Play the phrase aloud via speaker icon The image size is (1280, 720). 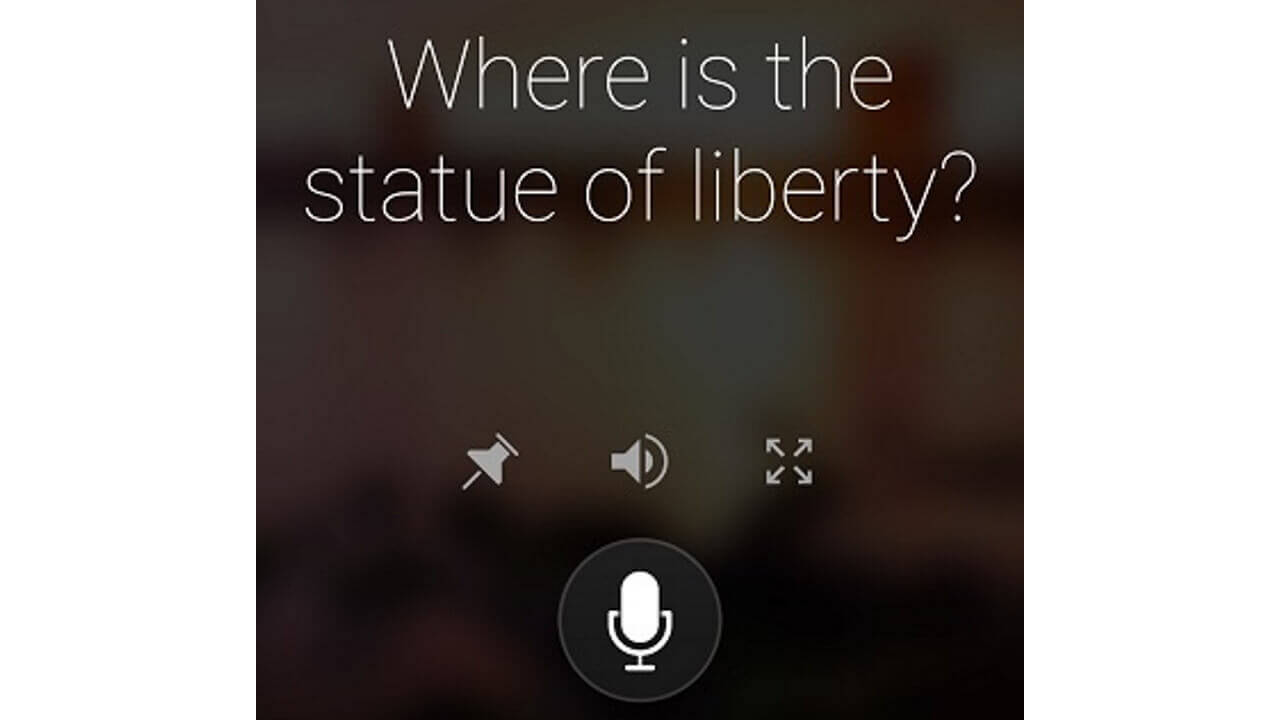[x=639, y=462]
